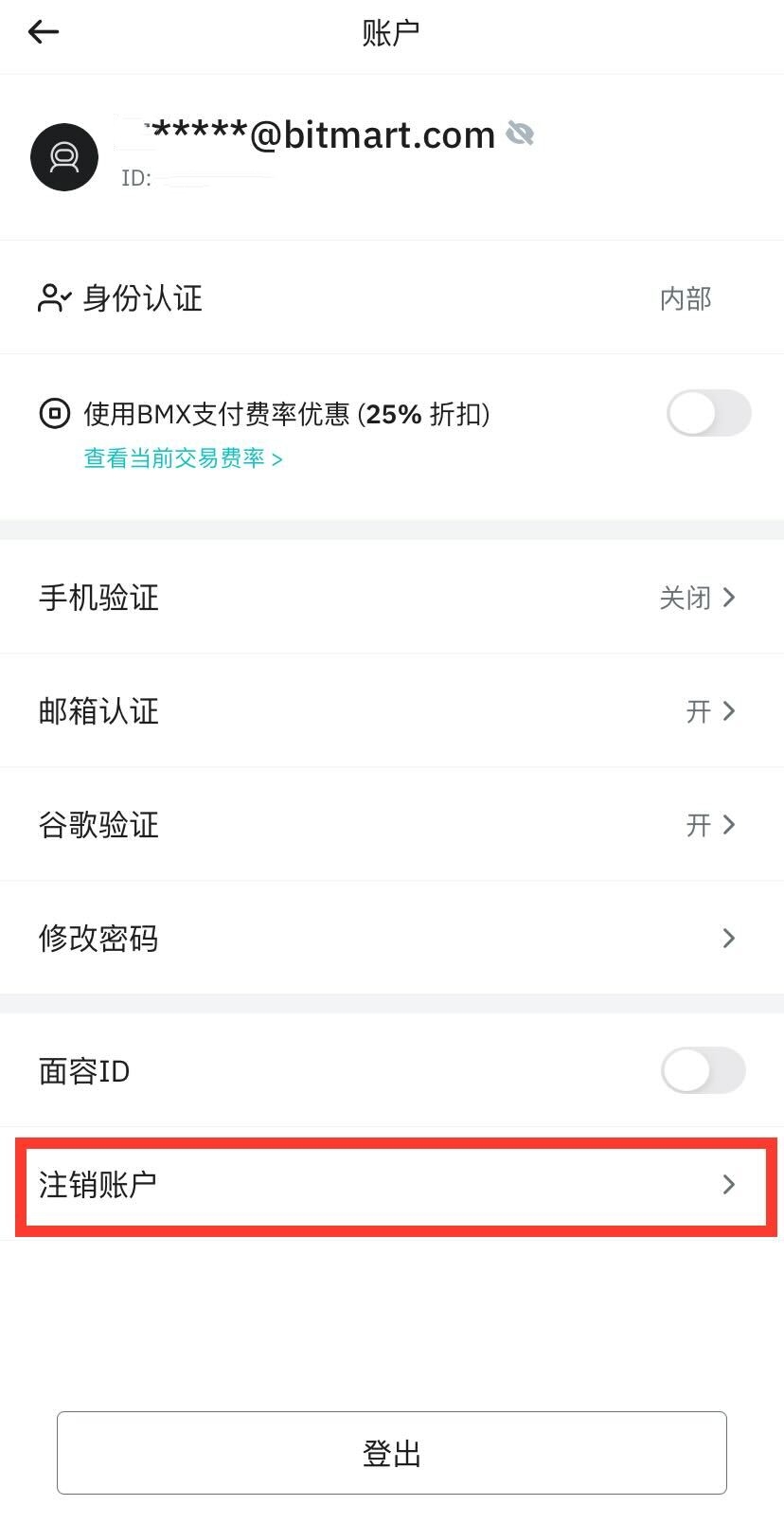This screenshot has height=1523, width=784.
Task: Open the 查看当前交易费率 link
Action: click(x=183, y=459)
